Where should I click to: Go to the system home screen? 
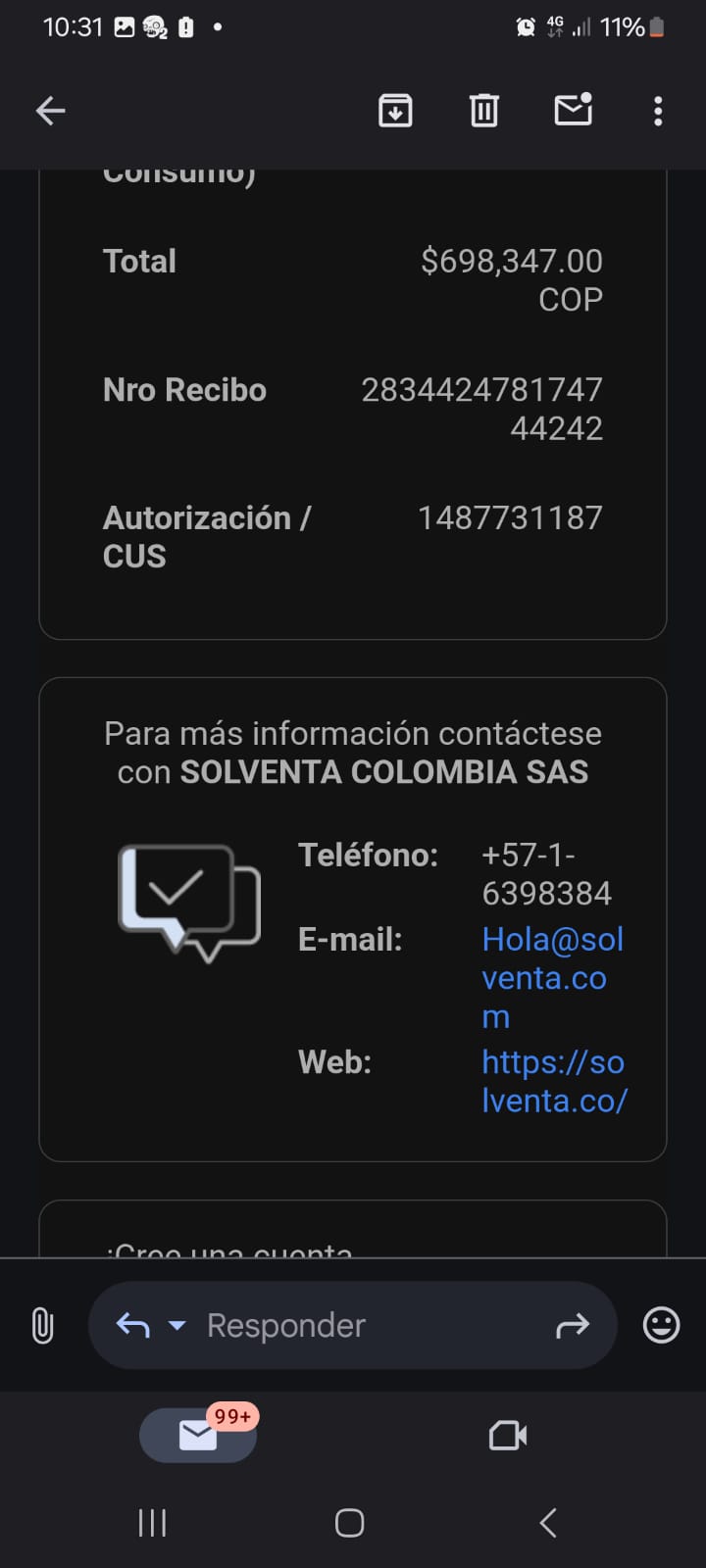350,1523
